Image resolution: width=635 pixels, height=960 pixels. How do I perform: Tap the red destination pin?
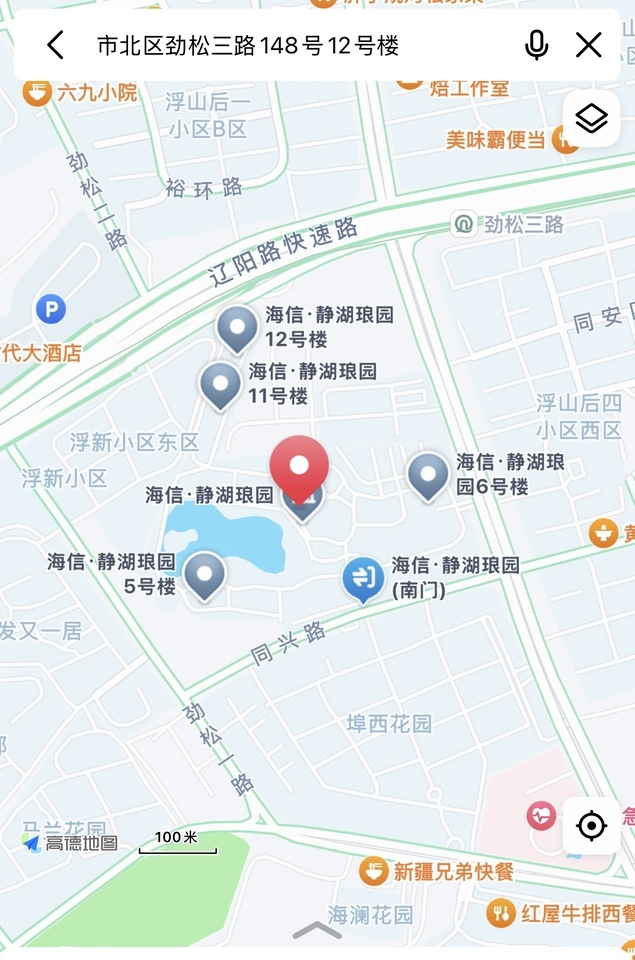click(299, 467)
